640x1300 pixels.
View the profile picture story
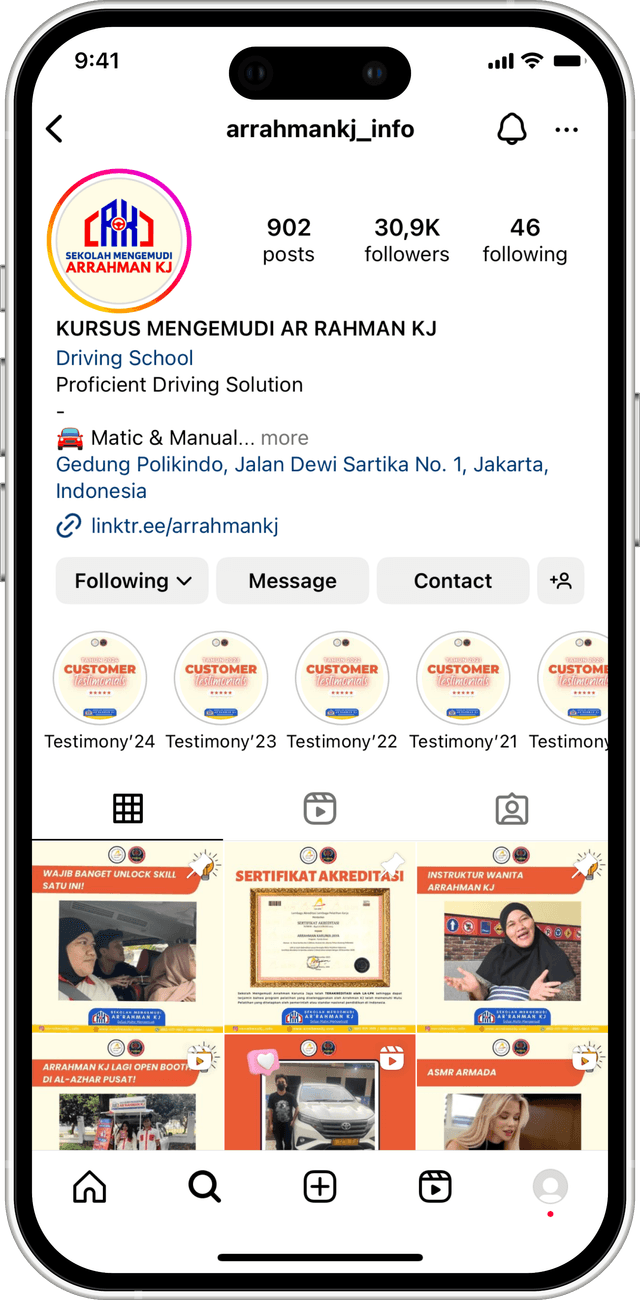(119, 241)
